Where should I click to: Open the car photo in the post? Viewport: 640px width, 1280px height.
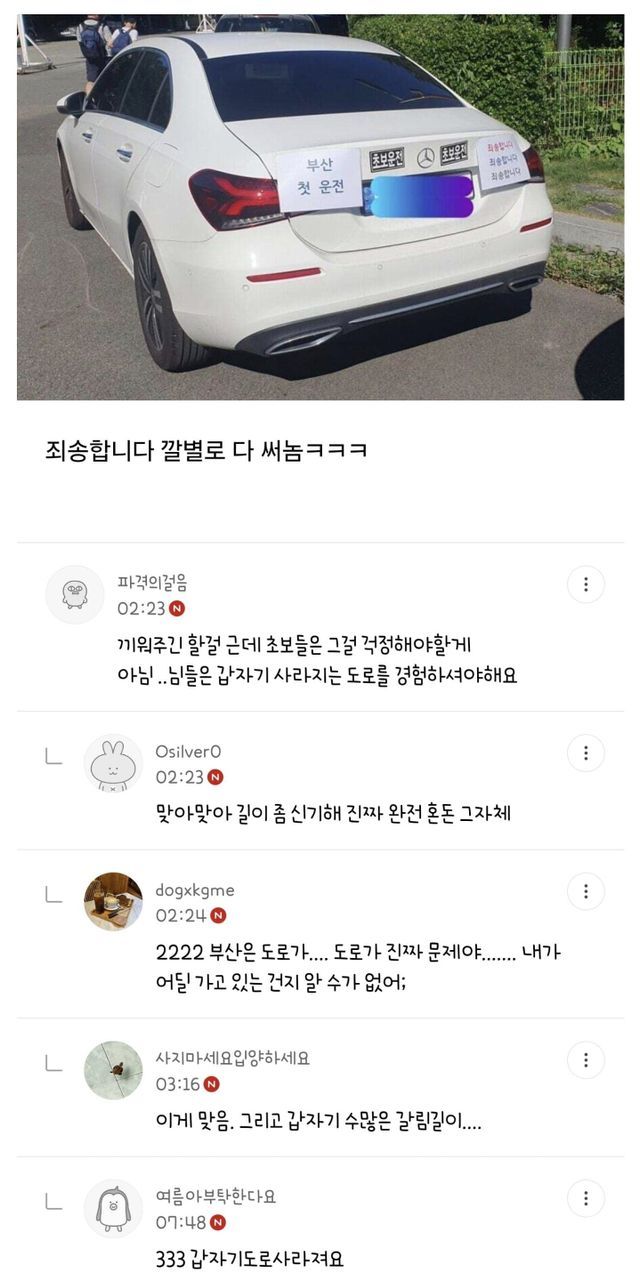320,207
